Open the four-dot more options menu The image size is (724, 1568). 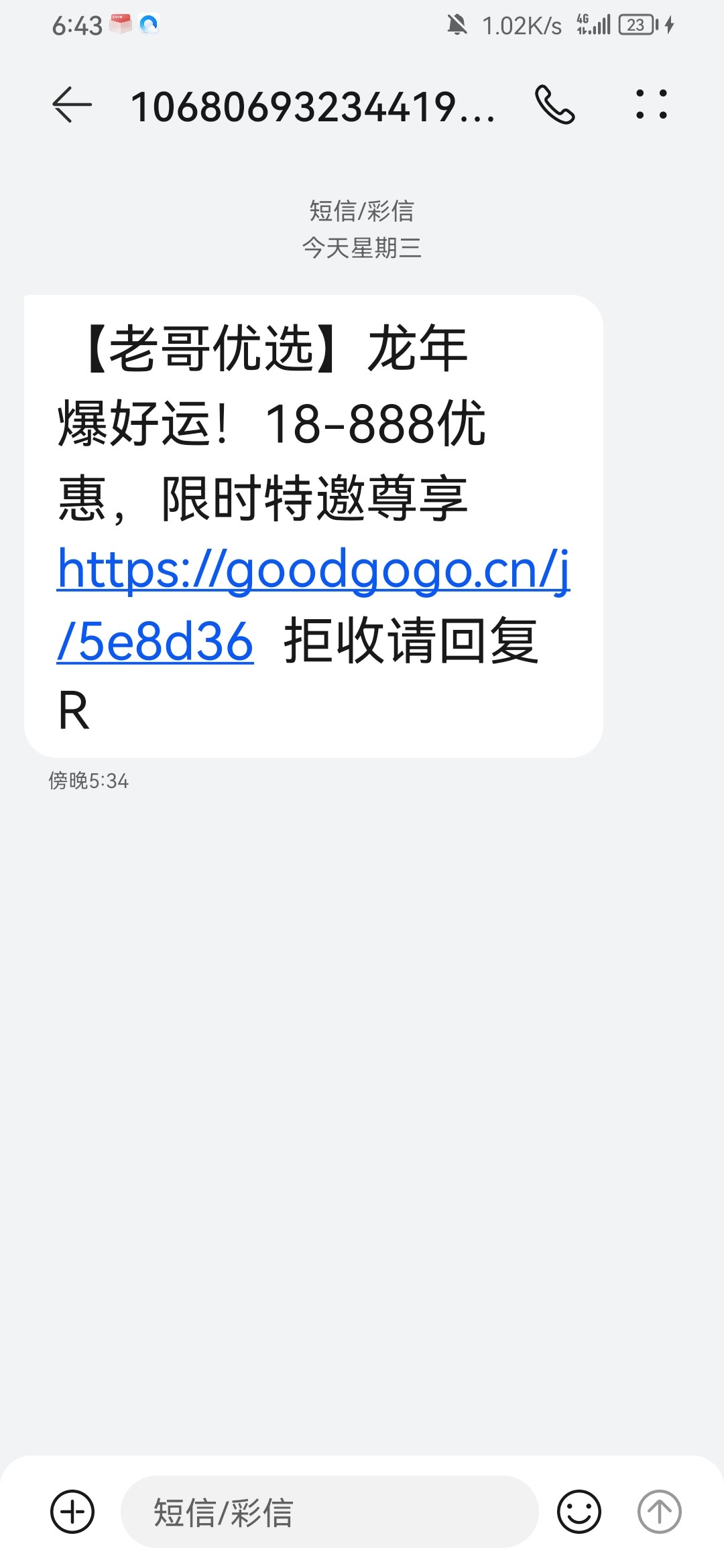pyautogui.click(x=651, y=105)
